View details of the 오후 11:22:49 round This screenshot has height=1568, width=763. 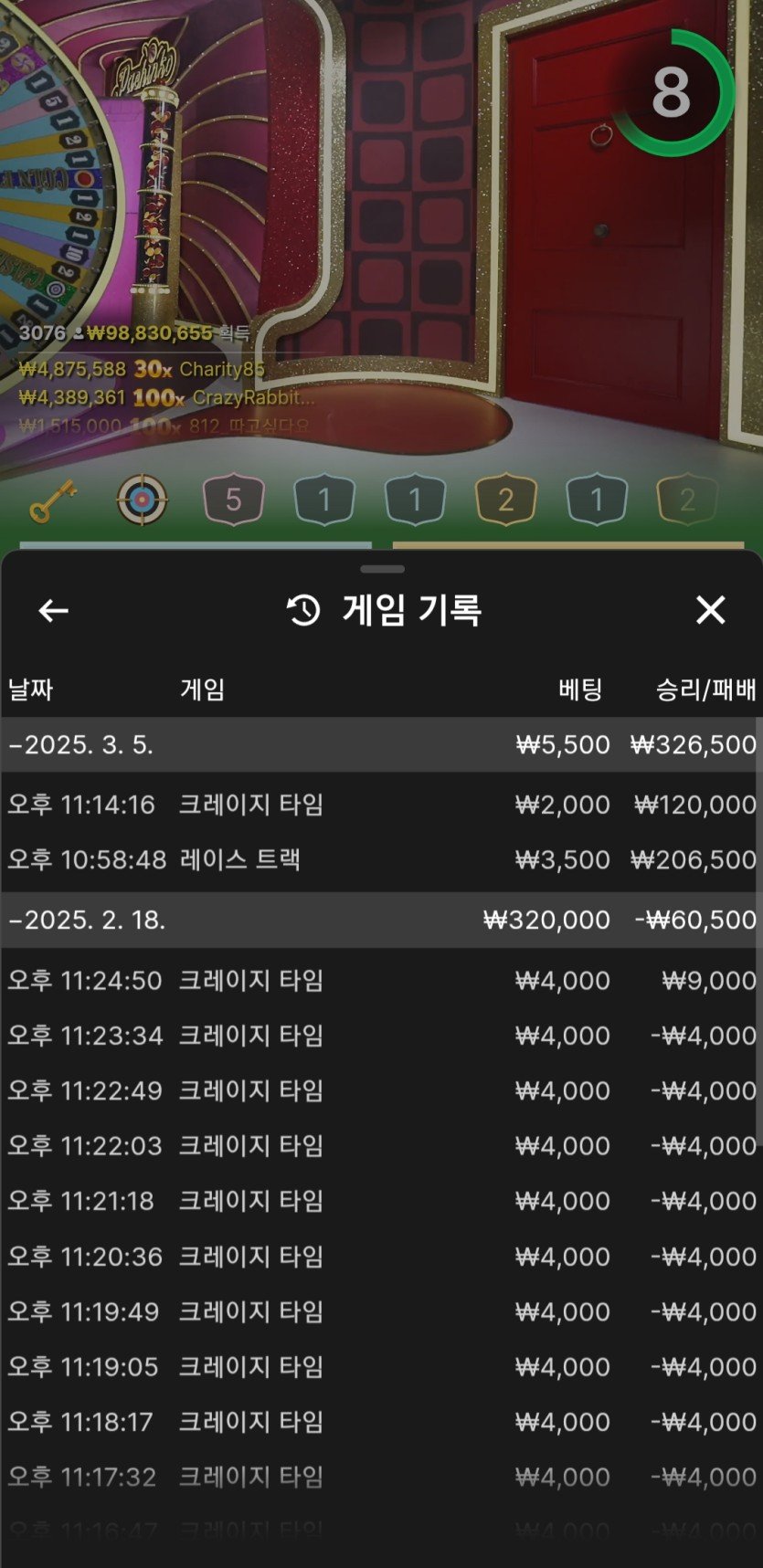point(380,1090)
